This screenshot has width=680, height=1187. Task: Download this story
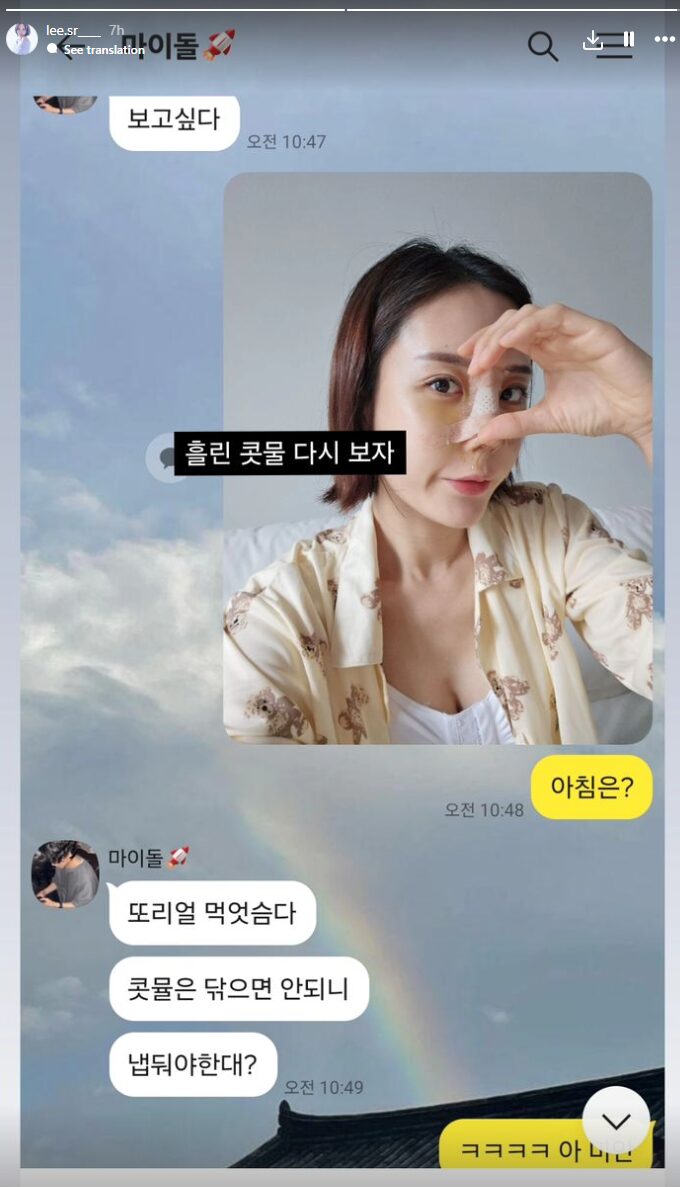[x=593, y=40]
